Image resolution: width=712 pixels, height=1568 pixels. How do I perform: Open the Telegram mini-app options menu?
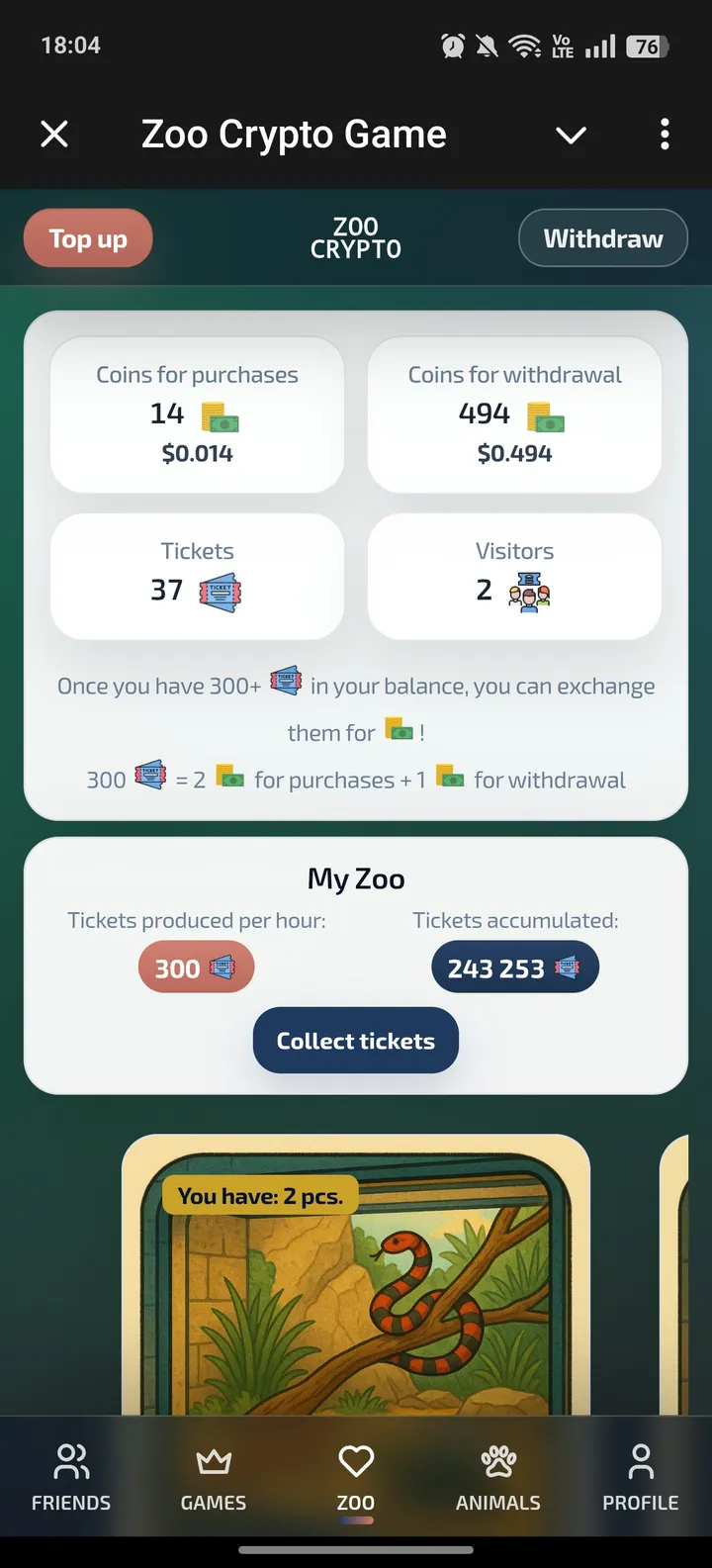pos(664,135)
